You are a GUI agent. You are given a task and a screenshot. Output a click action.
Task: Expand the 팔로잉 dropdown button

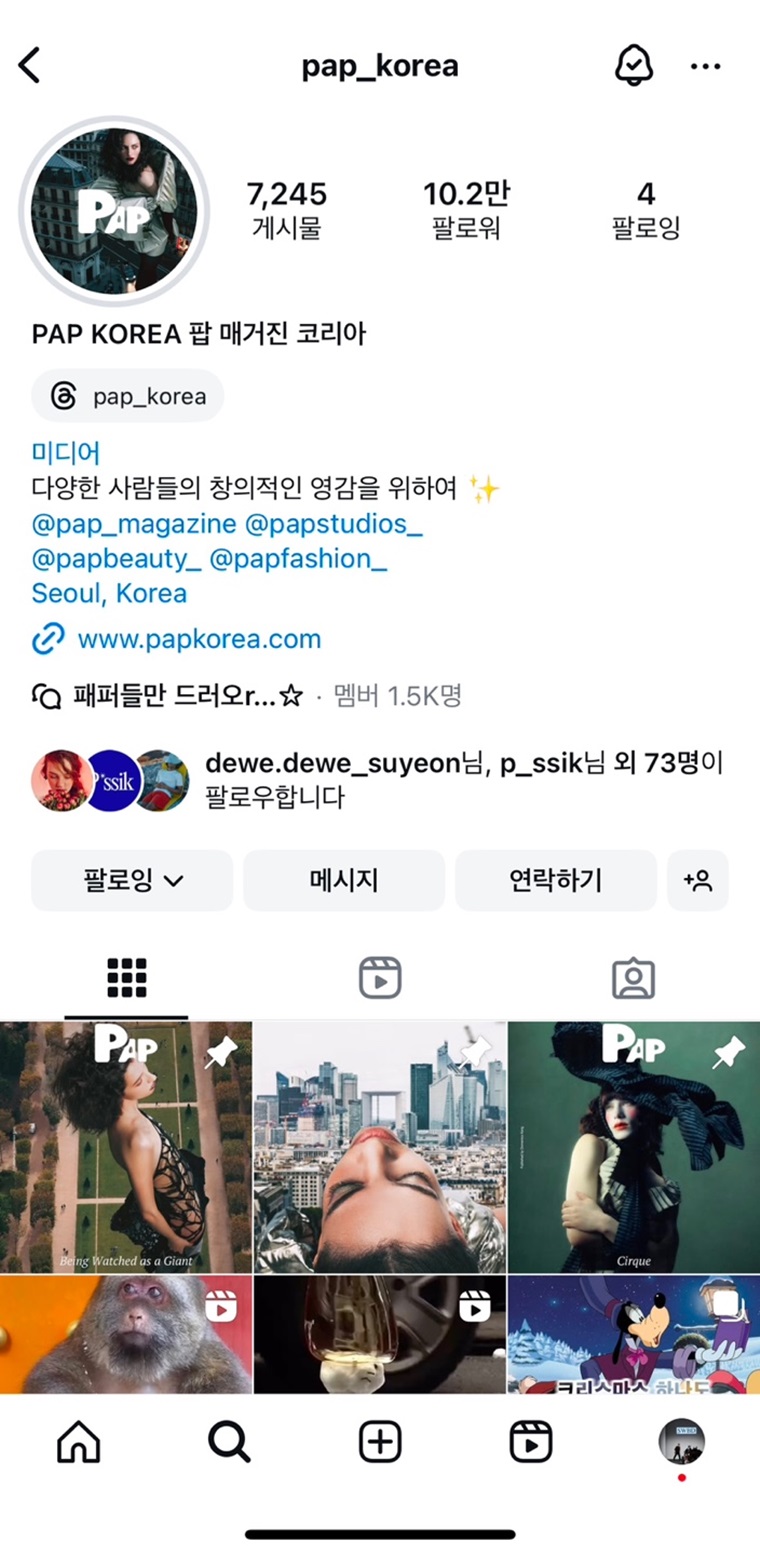[132, 880]
